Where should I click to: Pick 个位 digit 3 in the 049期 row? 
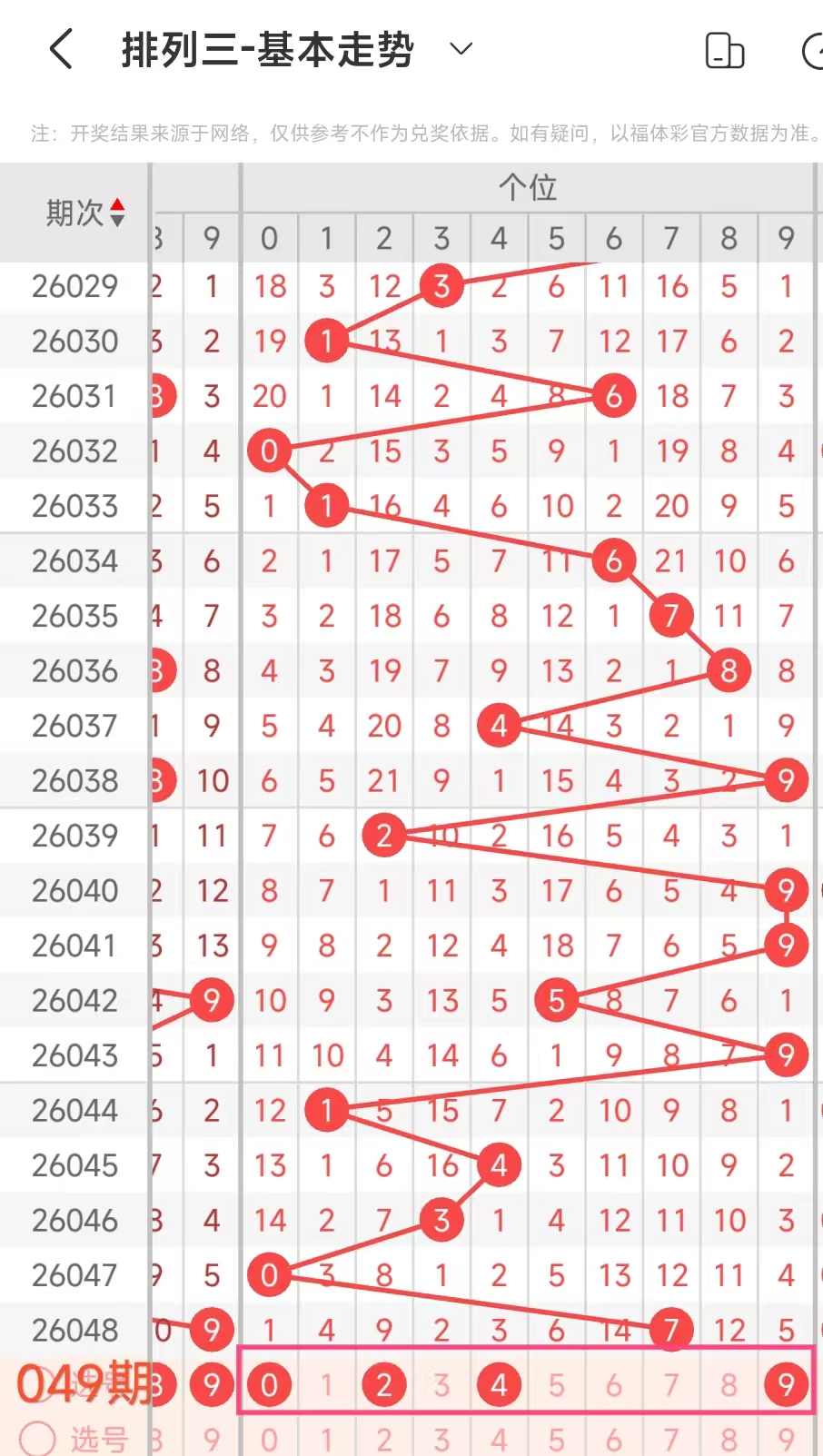click(441, 1384)
